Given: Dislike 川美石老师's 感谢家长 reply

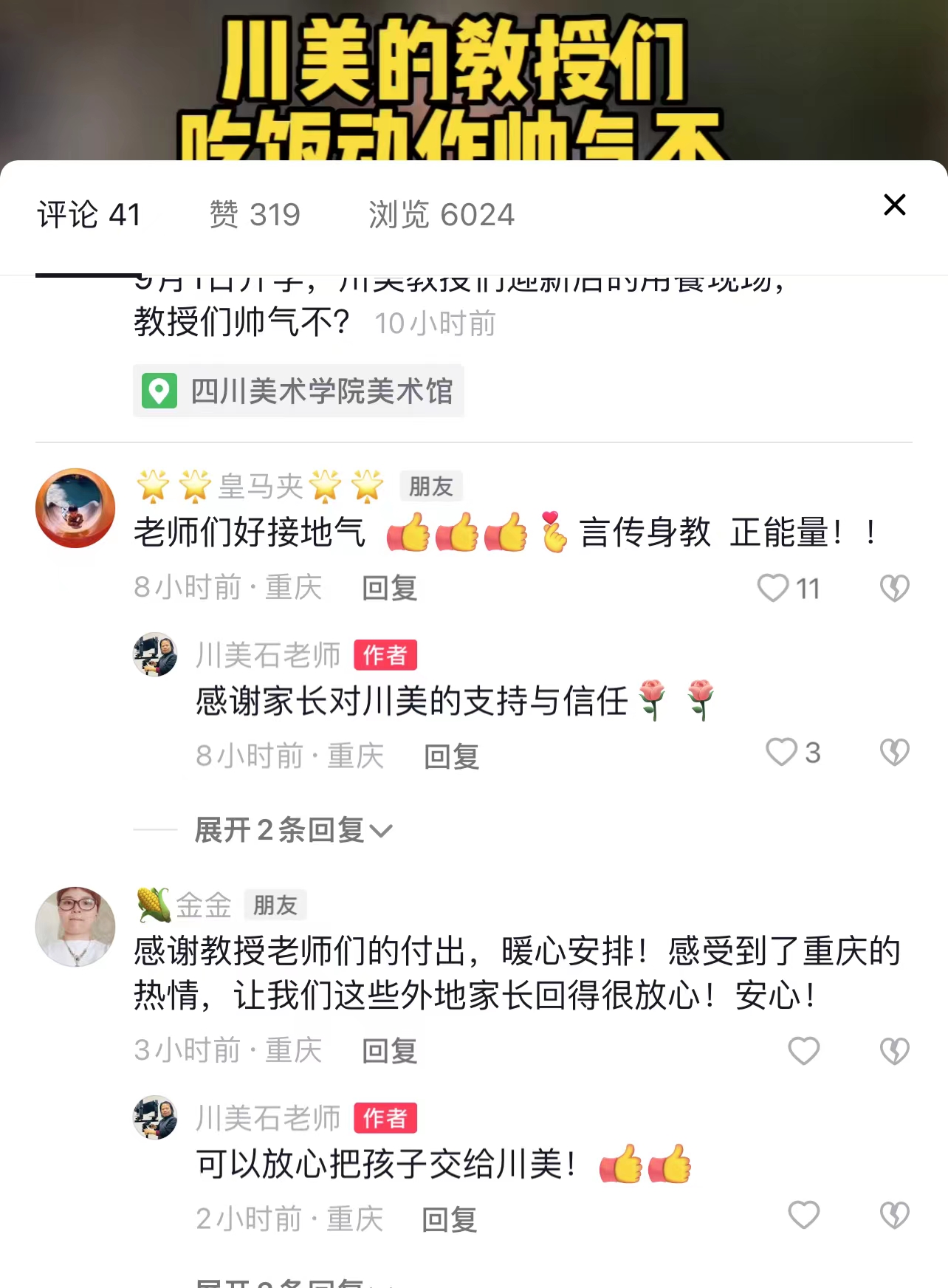Looking at the screenshot, I should [894, 753].
